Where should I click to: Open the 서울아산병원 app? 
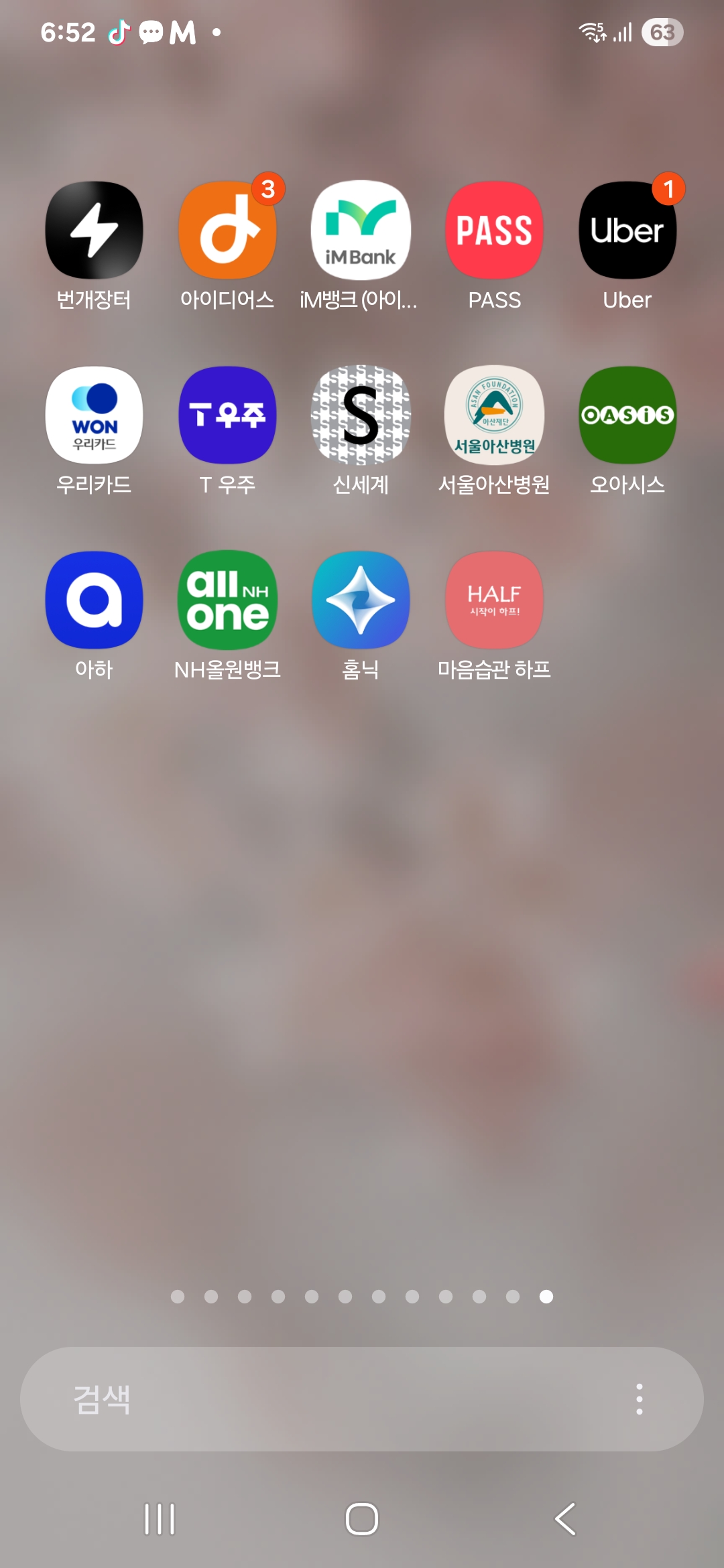coord(494,415)
